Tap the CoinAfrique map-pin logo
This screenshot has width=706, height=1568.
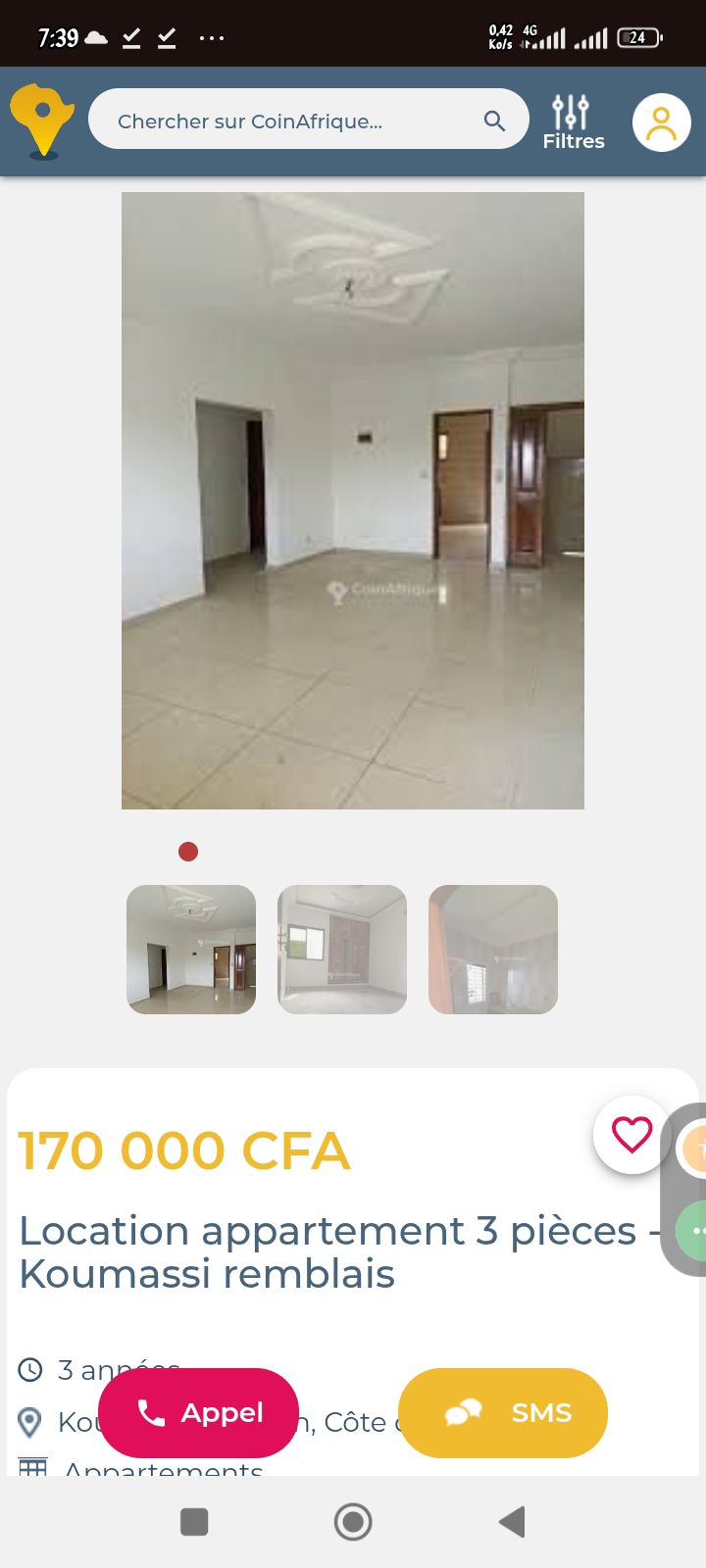pyautogui.click(x=41, y=120)
